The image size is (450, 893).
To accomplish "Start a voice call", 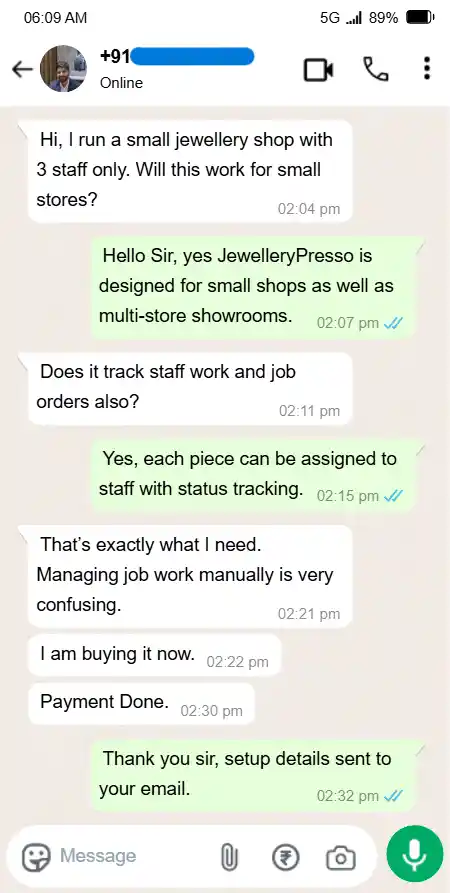I will click(x=376, y=69).
